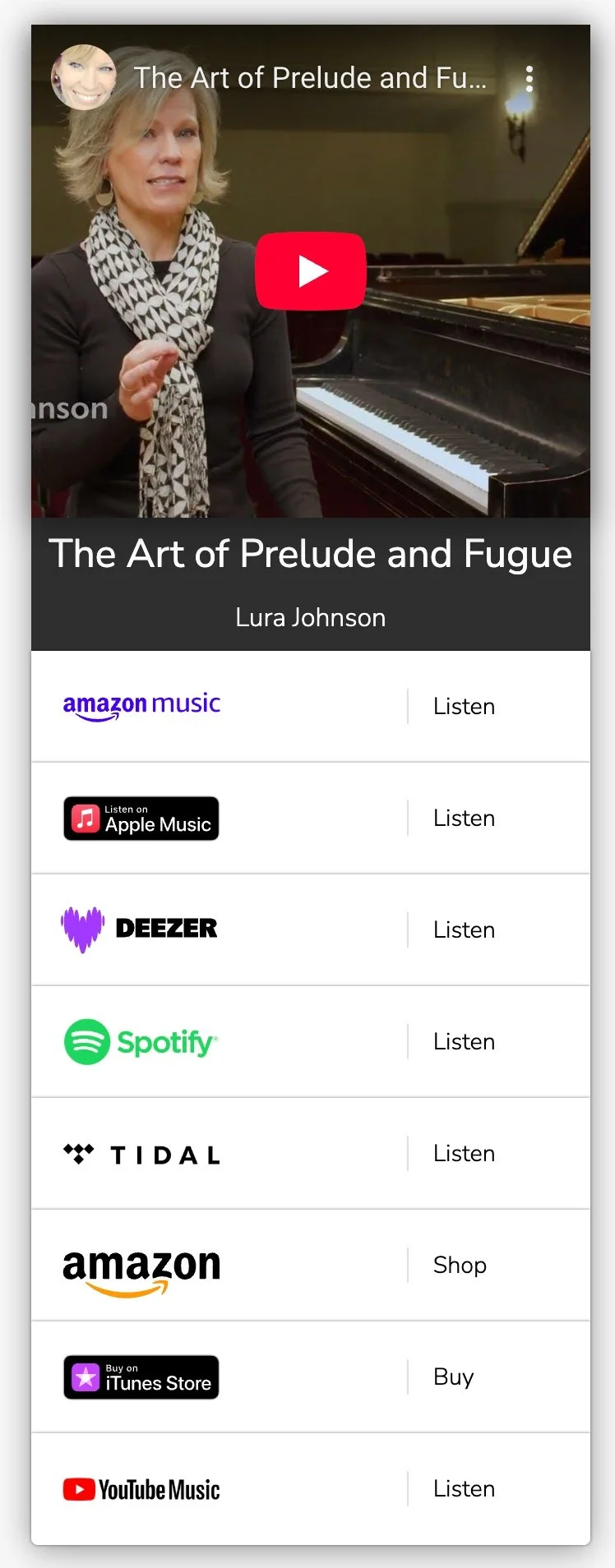Viewport: 615px width, 1568px height.
Task: Listen on Spotify
Action: click(464, 1042)
